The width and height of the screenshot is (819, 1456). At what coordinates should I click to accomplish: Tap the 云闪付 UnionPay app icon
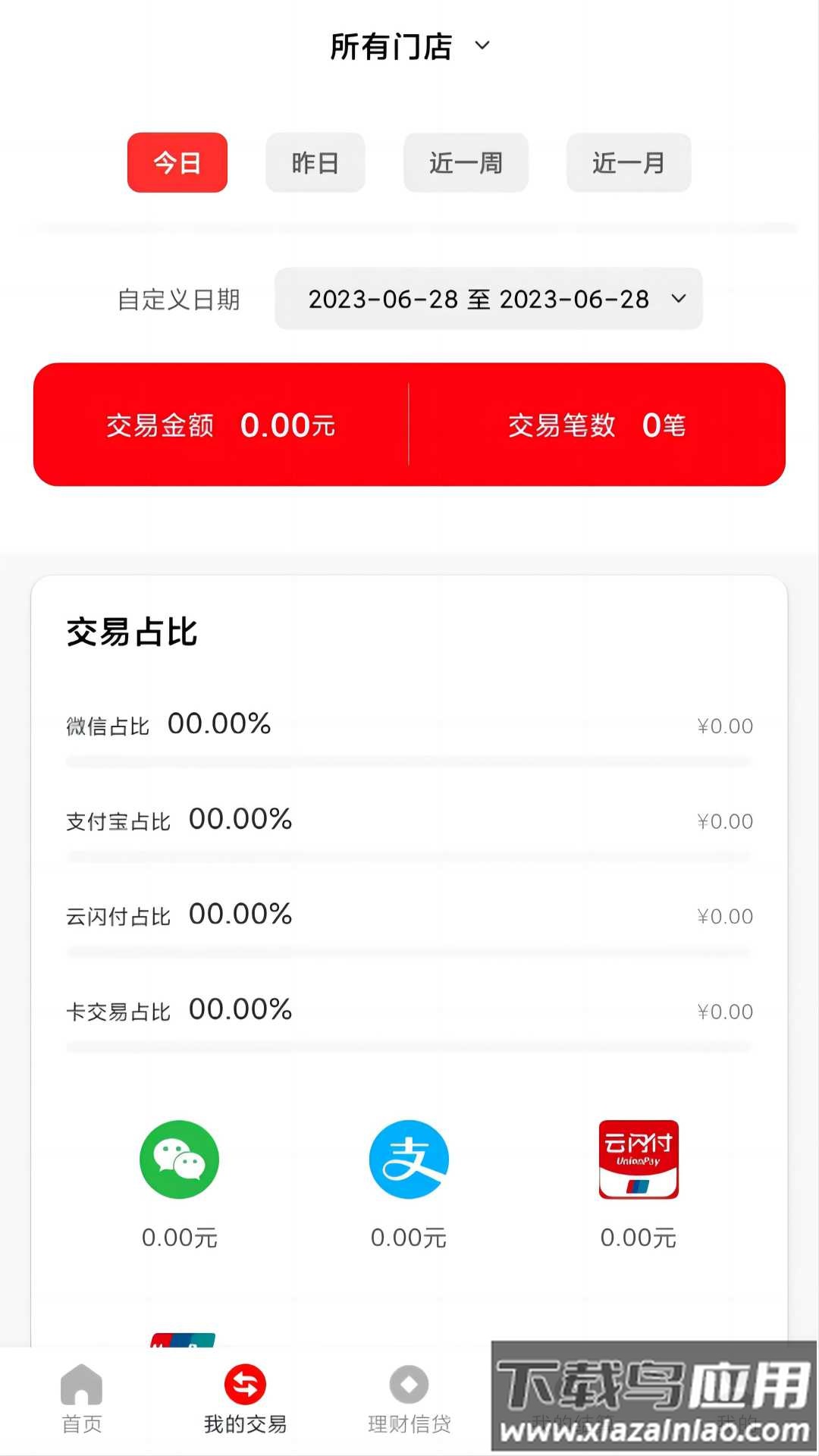[x=639, y=1159]
